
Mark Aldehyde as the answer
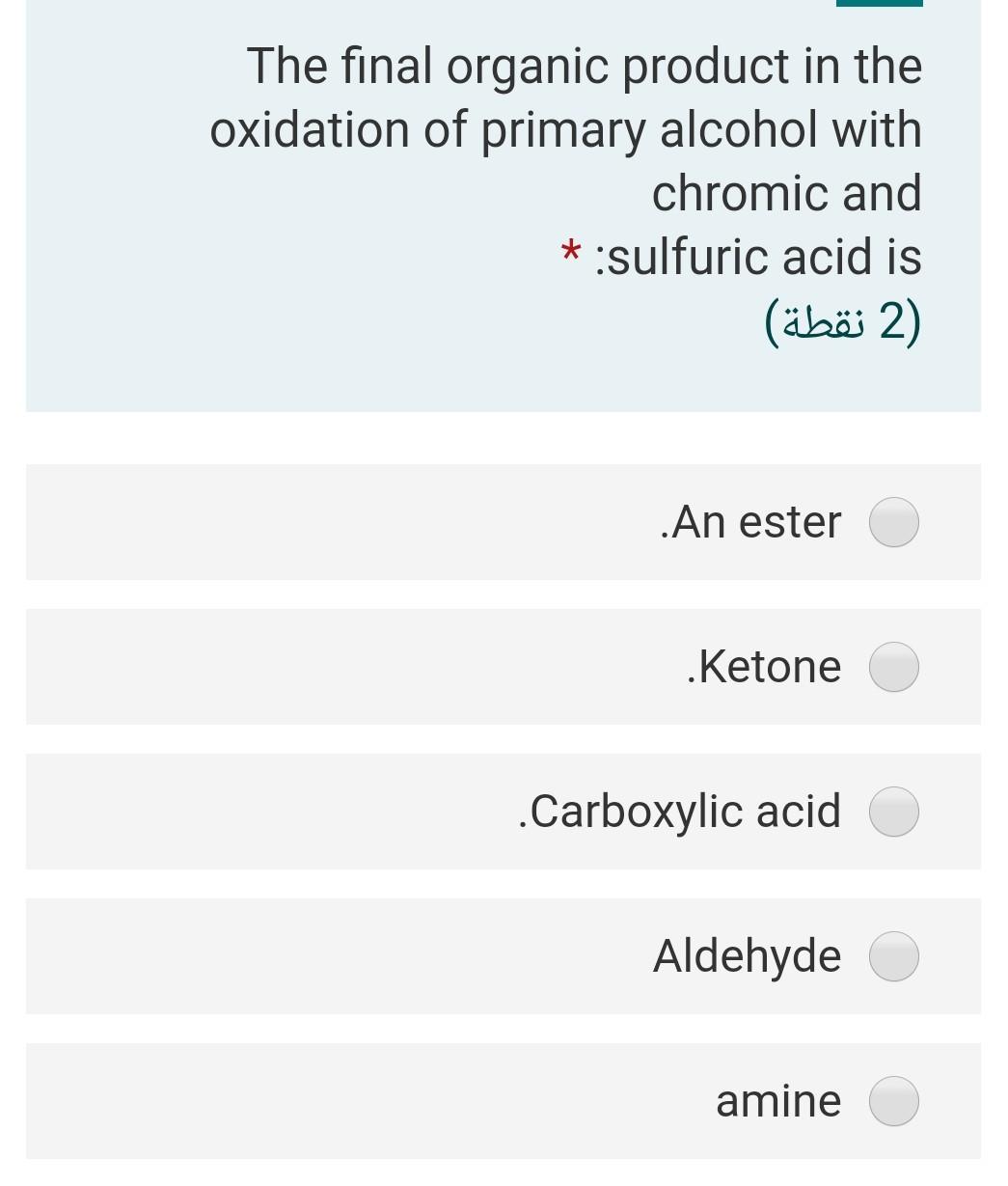click(x=893, y=956)
